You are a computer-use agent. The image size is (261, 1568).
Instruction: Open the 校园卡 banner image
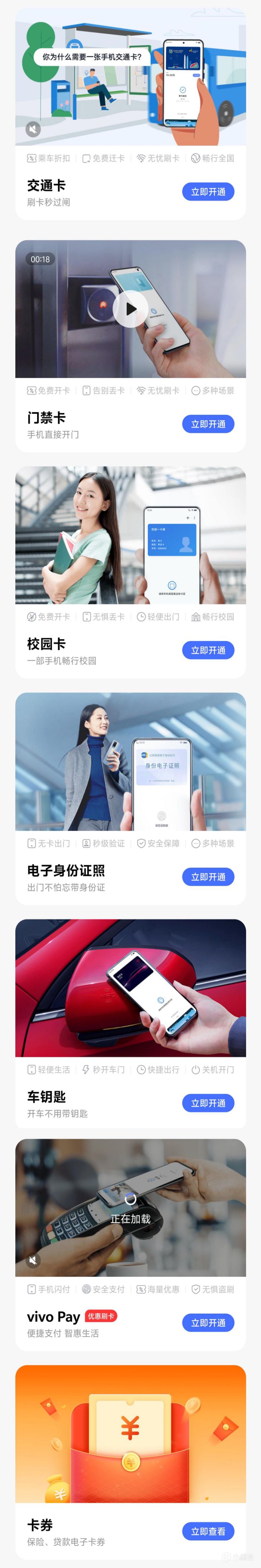point(130,535)
